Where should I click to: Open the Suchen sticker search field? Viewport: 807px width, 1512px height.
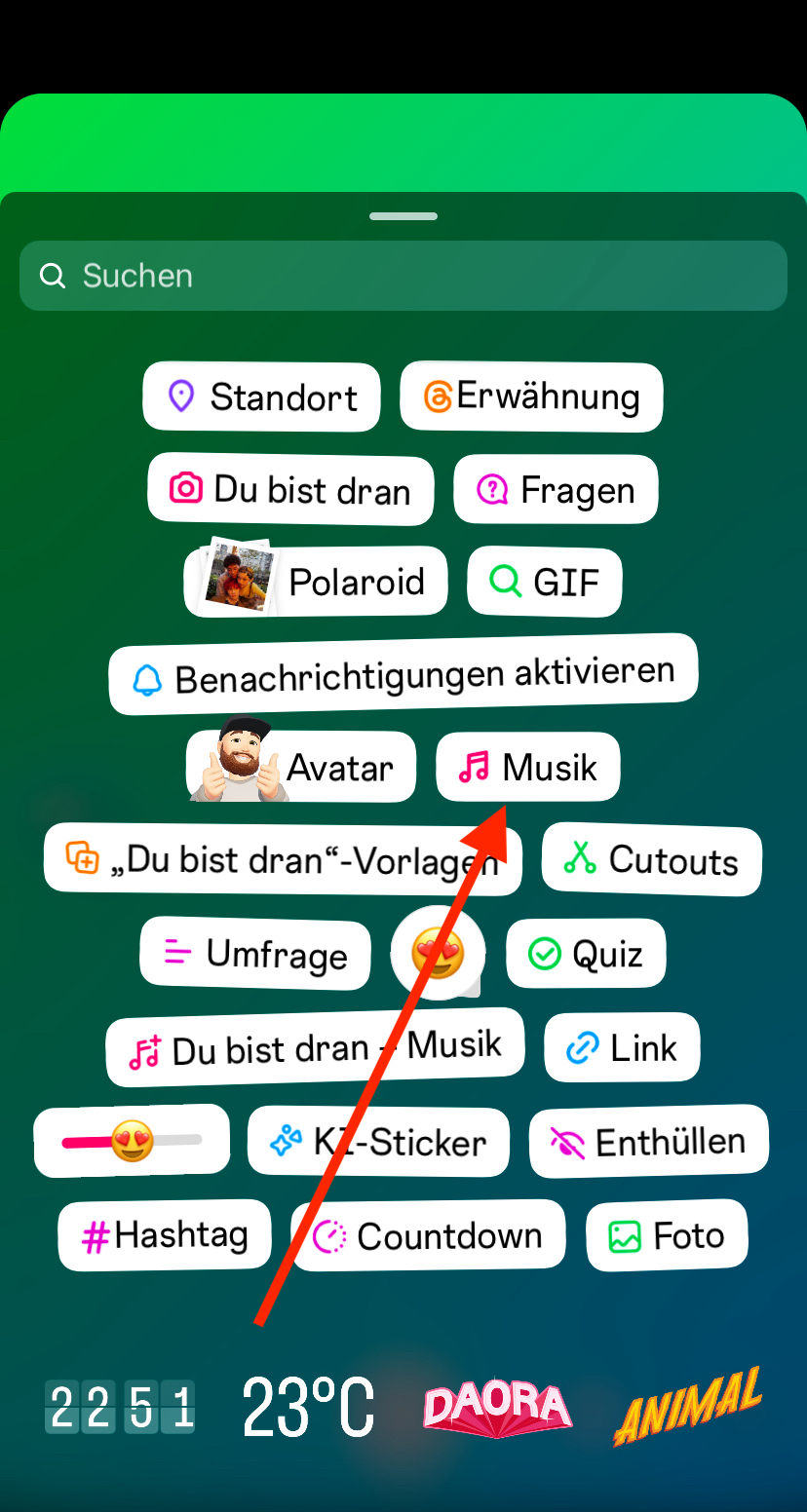[403, 276]
